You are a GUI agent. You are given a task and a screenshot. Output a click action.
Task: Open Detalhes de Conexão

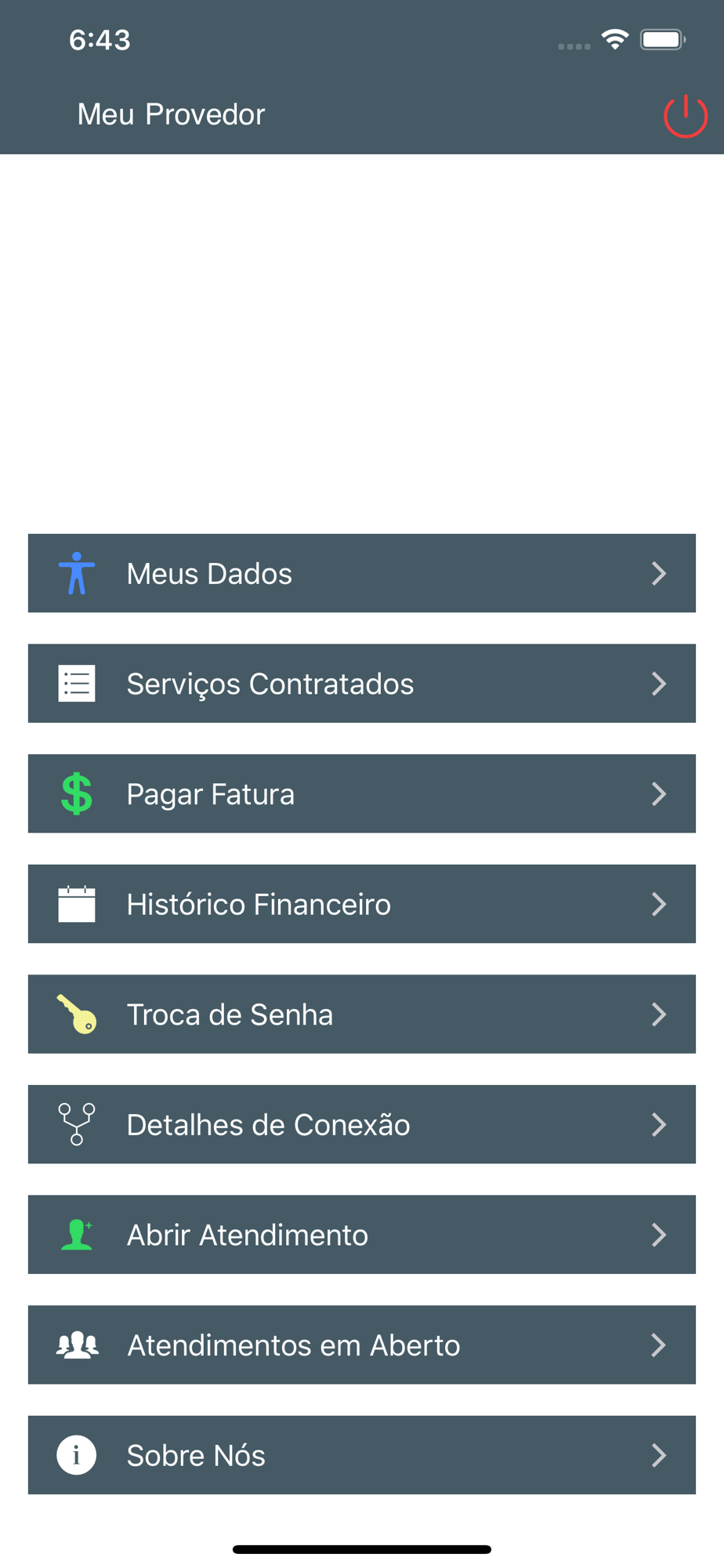[362, 1124]
